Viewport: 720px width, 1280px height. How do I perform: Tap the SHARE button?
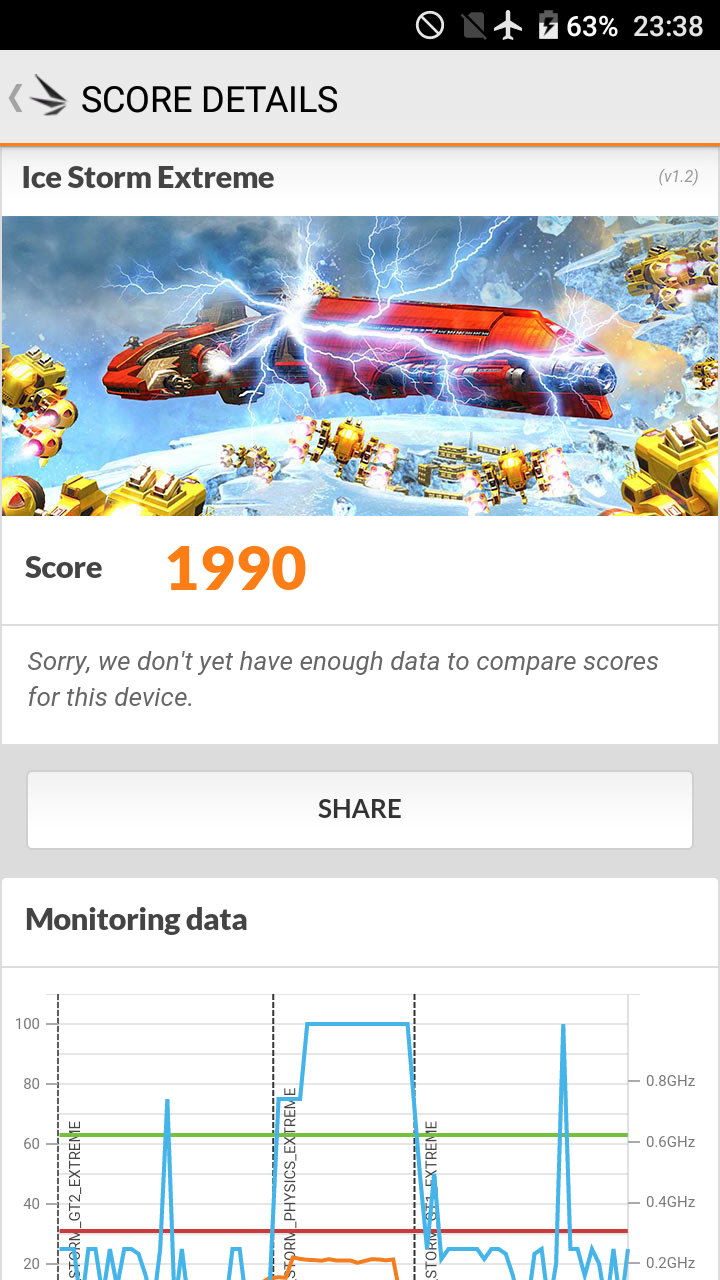[x=360, y=809]
